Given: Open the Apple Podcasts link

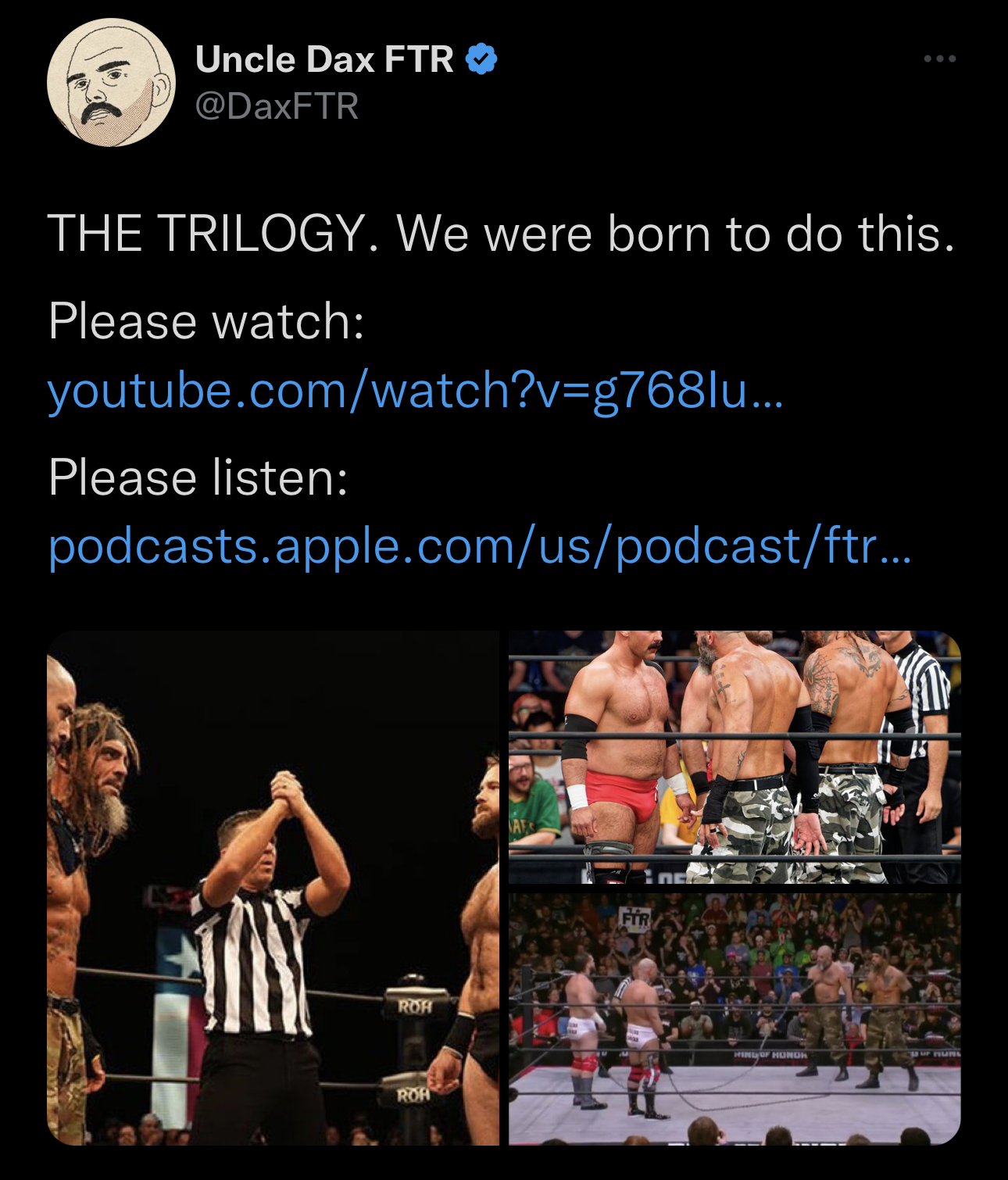Looking at the screenshot, I should click(x=479, y=546).
